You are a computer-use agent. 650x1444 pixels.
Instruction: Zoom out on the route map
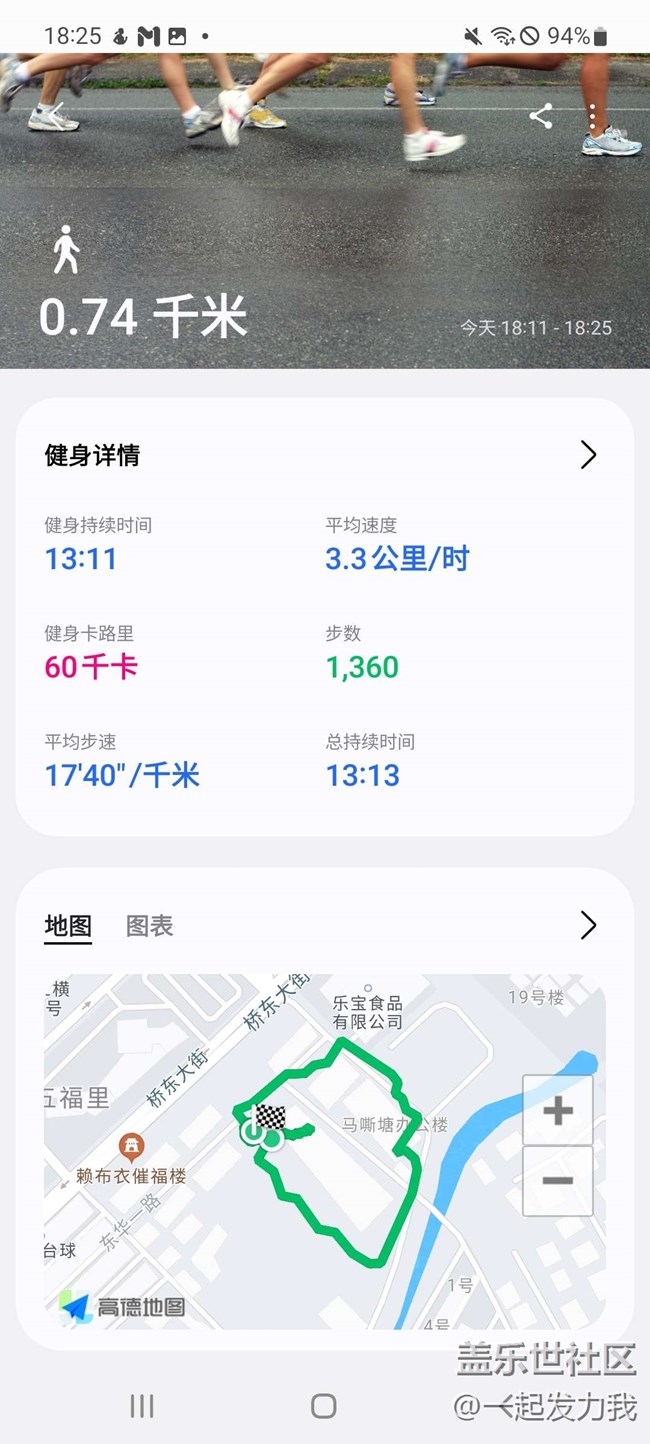558,1181
